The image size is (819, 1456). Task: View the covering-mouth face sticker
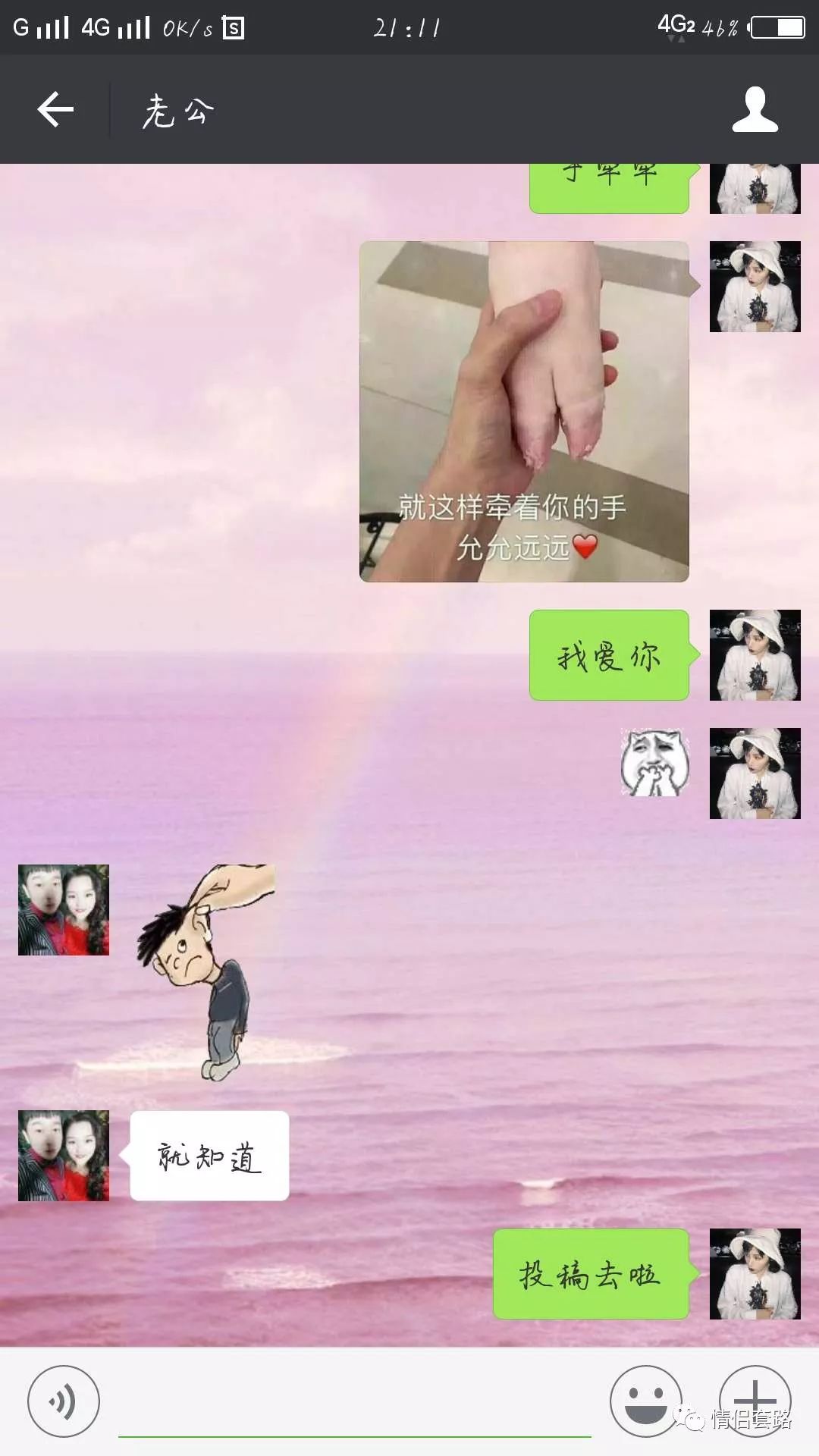(x=654, y=762)
